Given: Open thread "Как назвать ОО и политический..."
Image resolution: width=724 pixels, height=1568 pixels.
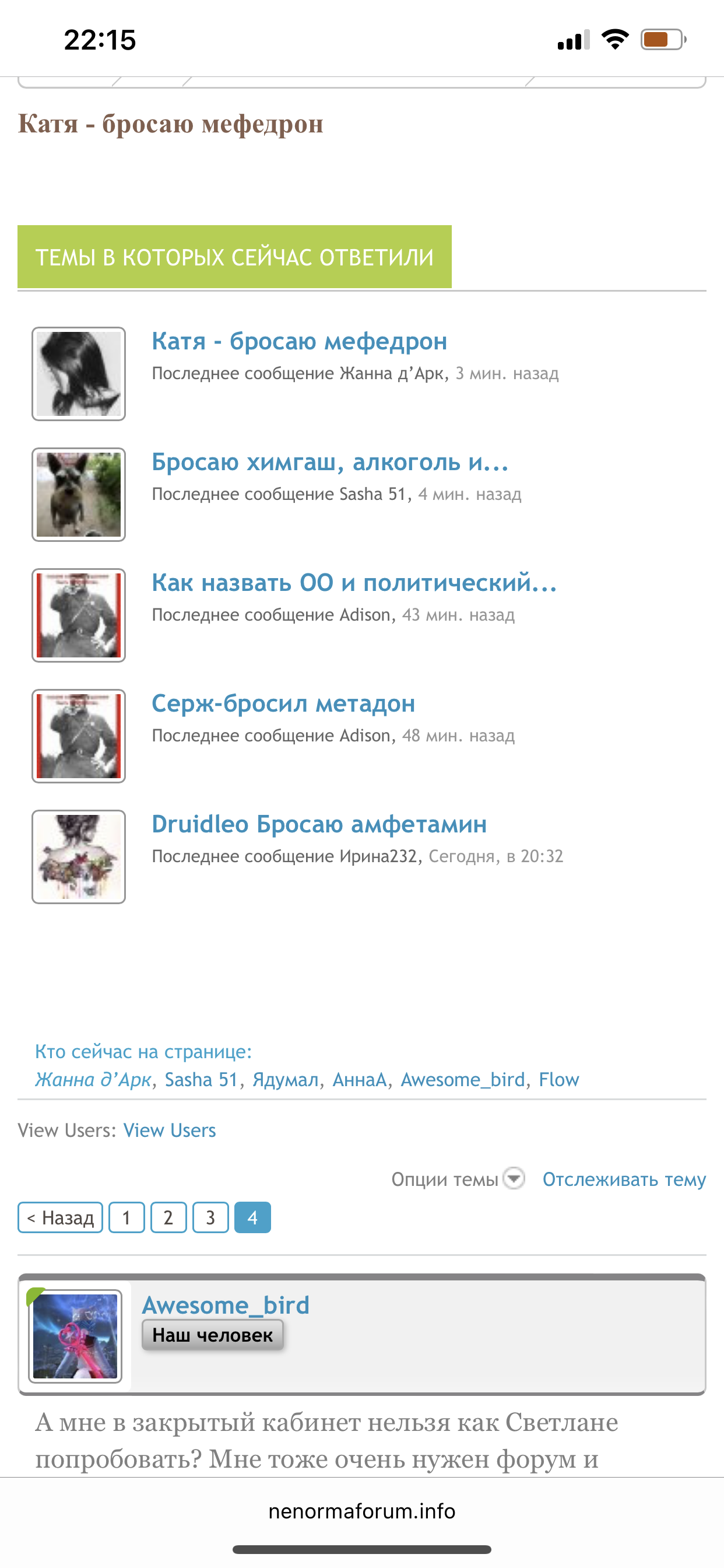Looking at the screenshot, I should (x=354, y=583).
